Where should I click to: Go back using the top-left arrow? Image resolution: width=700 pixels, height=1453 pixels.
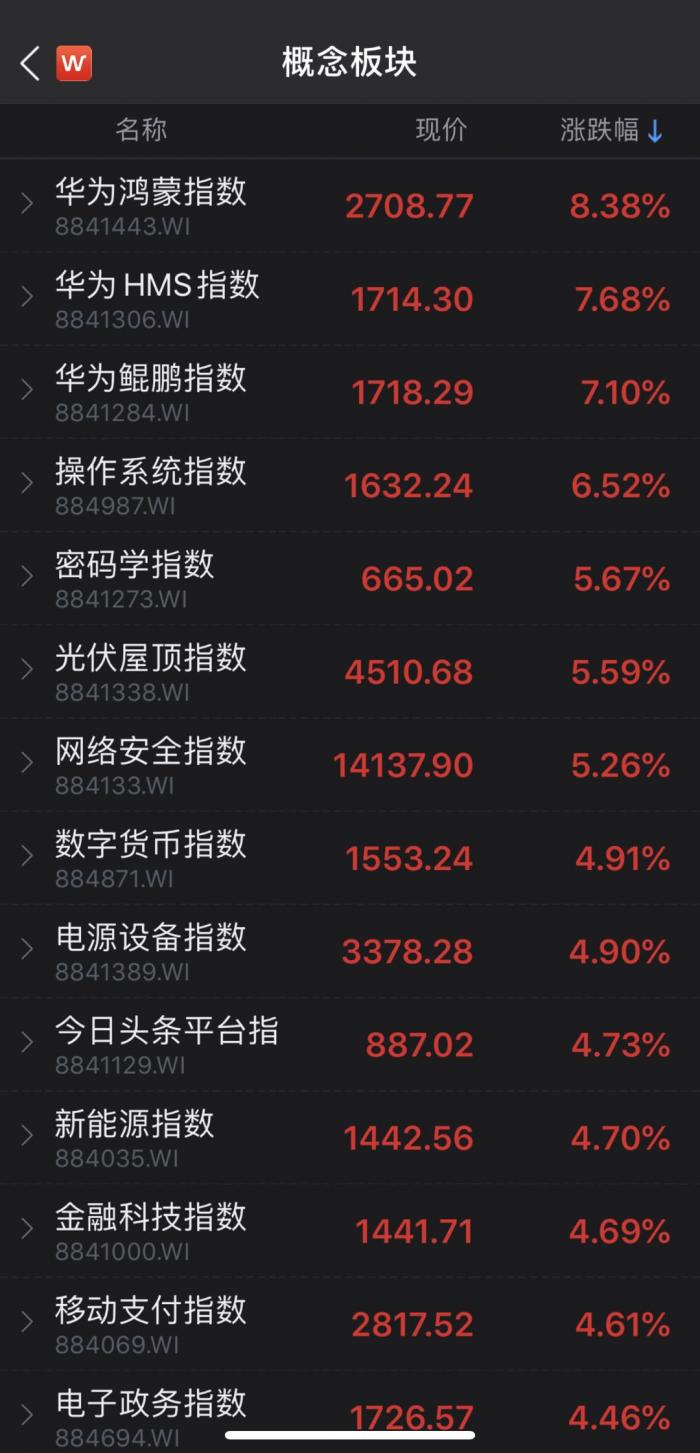30,64
